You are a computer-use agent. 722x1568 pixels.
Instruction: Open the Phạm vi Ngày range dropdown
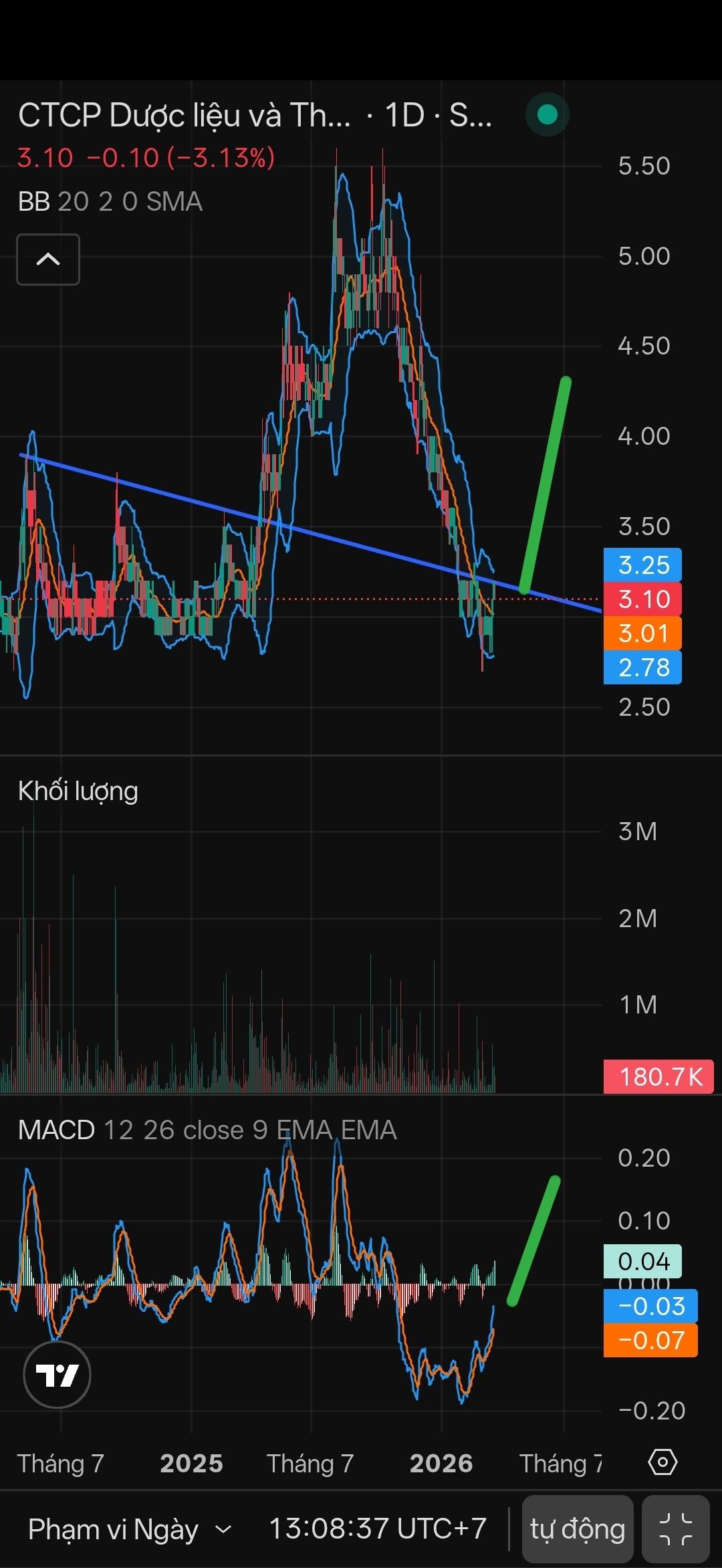pyautogui.click(x=130, y=1529)
